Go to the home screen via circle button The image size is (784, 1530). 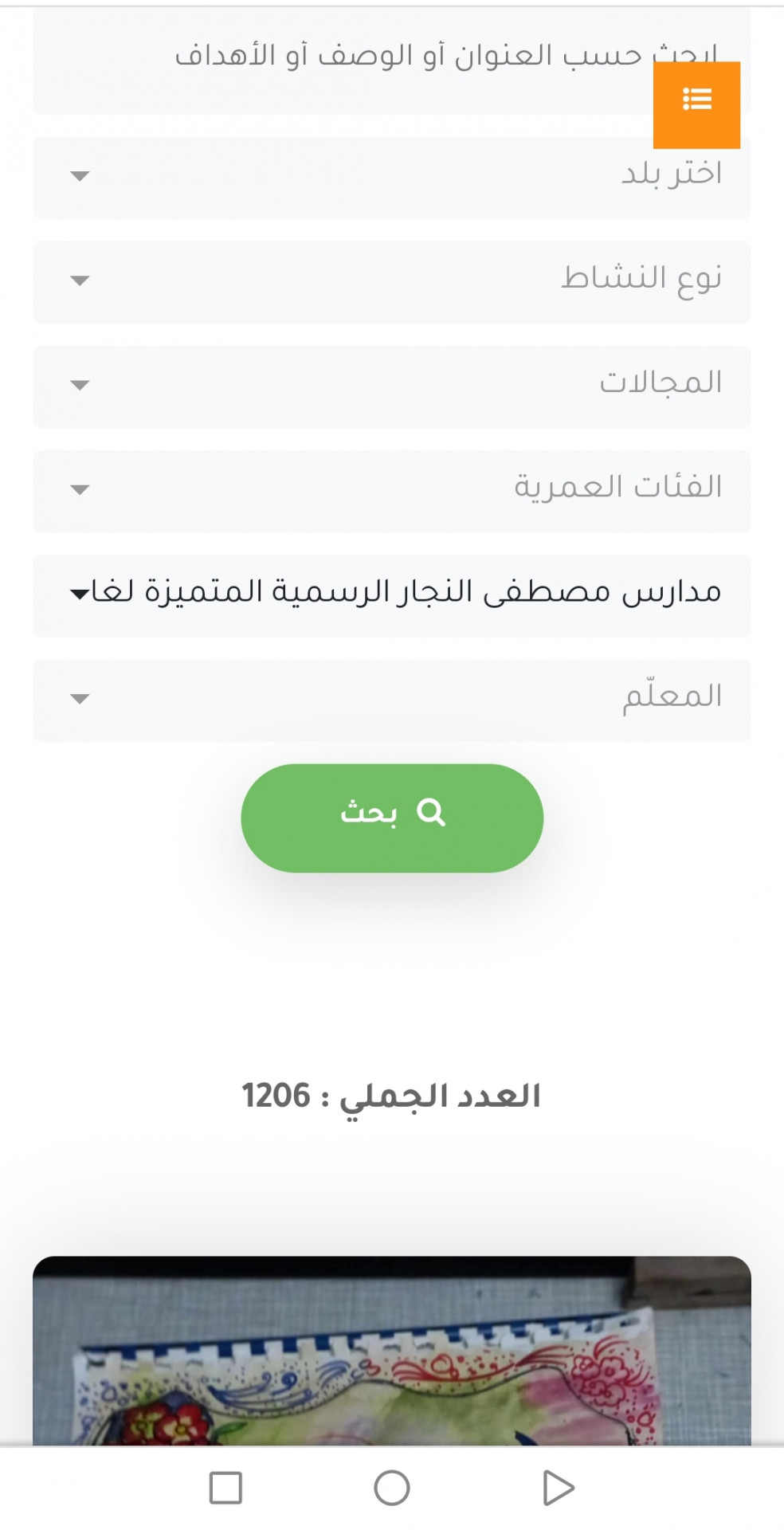click(x=391, y=1488)
